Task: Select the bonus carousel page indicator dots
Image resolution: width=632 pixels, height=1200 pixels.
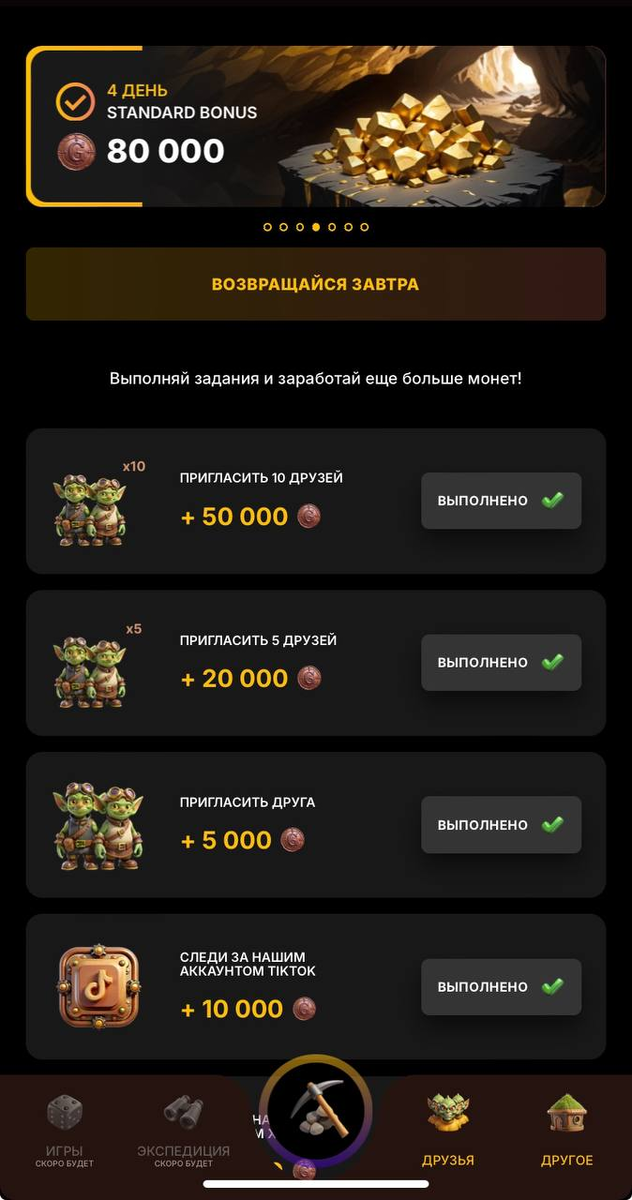Action: (x=316, y=227)
